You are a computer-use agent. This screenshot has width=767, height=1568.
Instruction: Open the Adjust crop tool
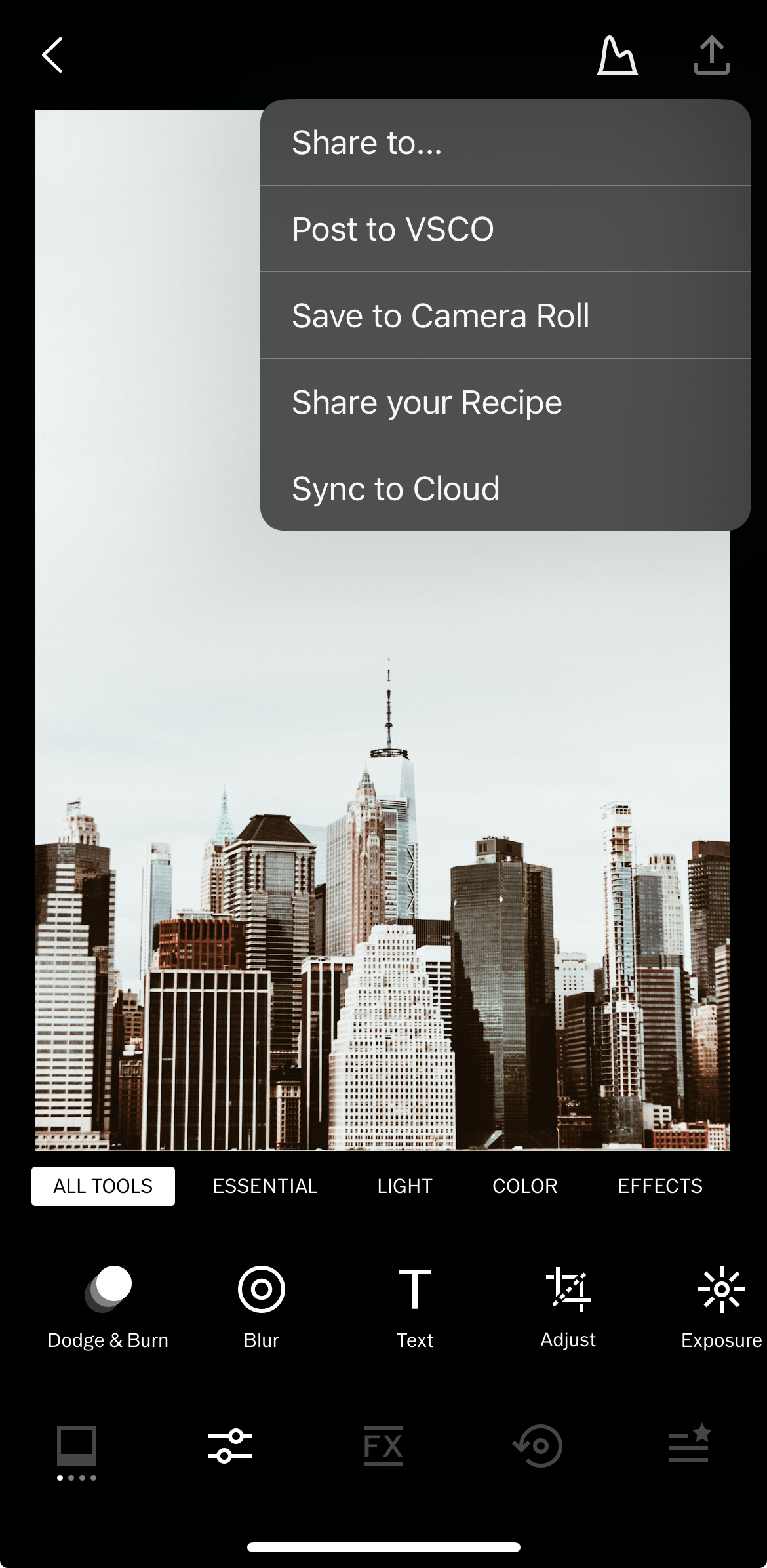(568, 1305)
